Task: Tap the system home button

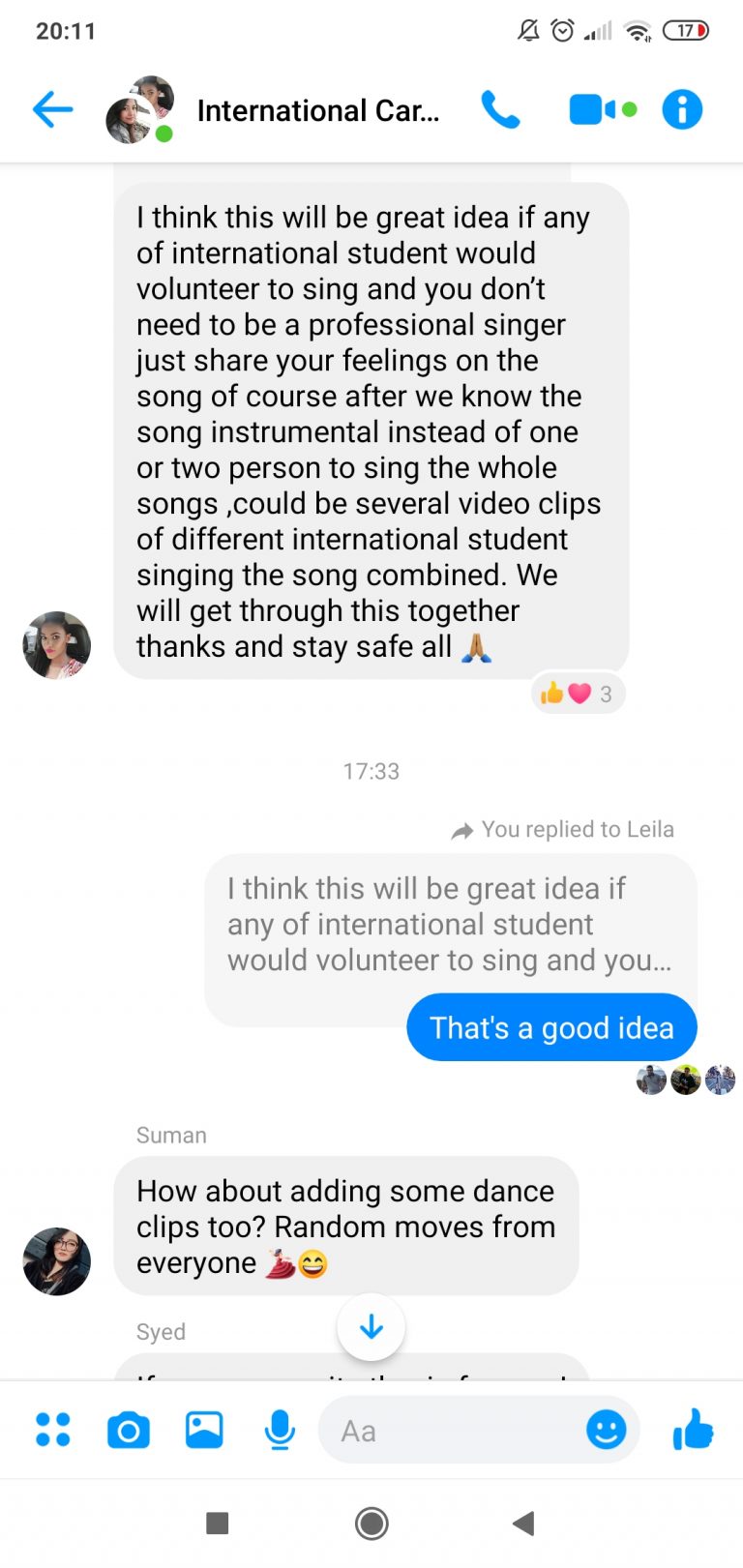Action: point(371,1524)
